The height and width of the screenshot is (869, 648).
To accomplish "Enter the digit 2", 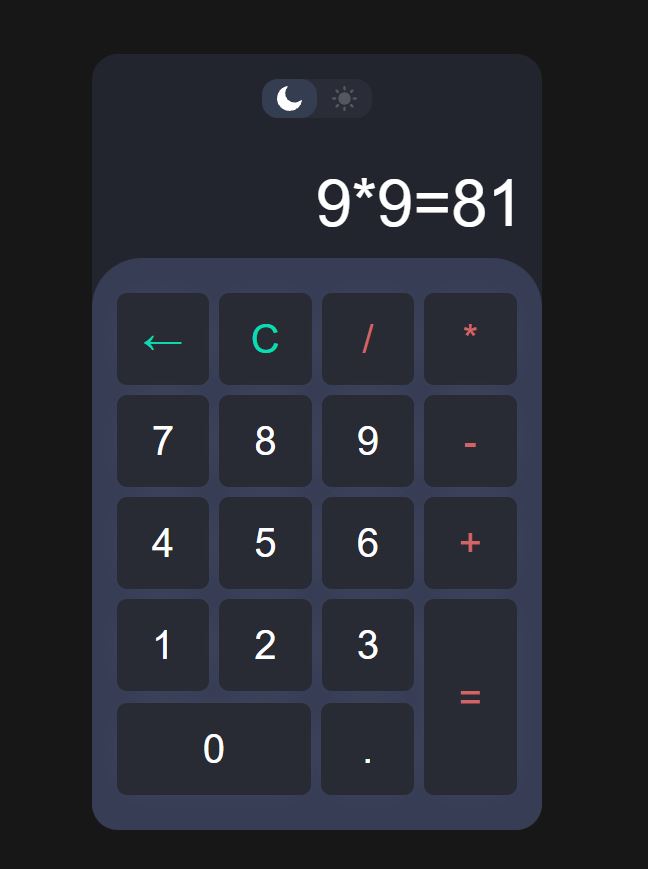I will pyautogui.click(x=265, y=645).
